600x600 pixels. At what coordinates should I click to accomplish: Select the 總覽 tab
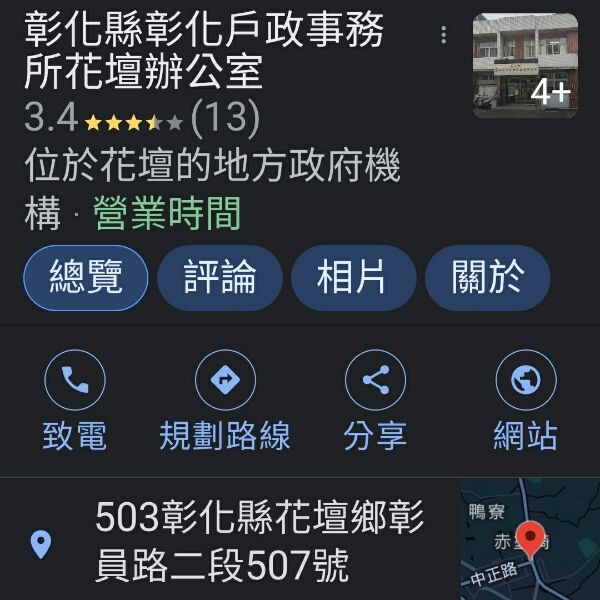86,277
